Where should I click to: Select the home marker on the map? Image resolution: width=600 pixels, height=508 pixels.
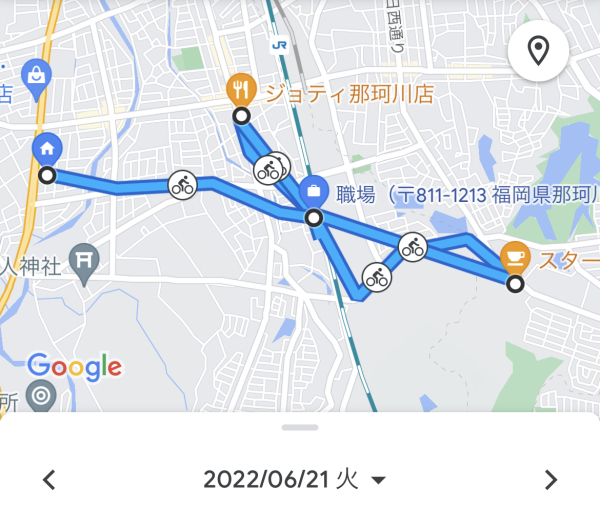pos(46,149)
